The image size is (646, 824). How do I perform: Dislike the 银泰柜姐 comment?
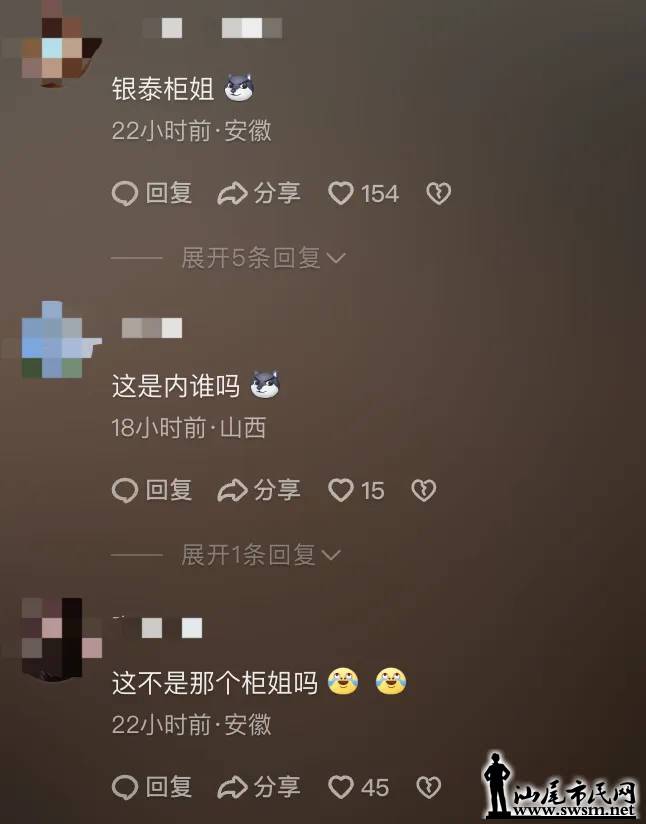pyautogui.click(x=438, y=193)
